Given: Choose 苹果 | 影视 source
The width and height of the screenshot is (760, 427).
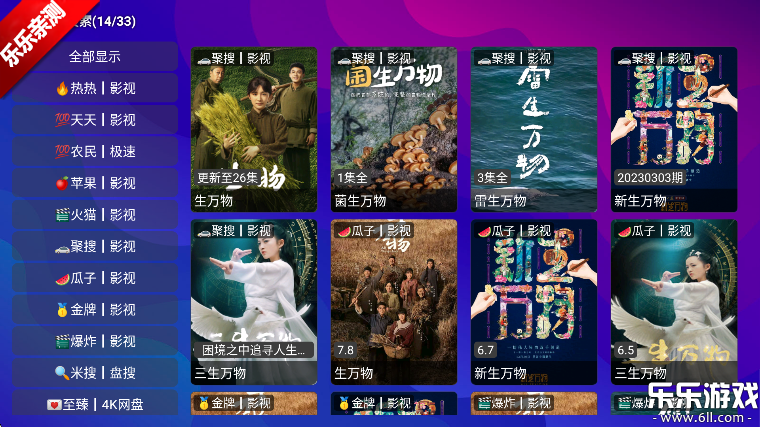Looking at the screenshot, I should point(95,183).
